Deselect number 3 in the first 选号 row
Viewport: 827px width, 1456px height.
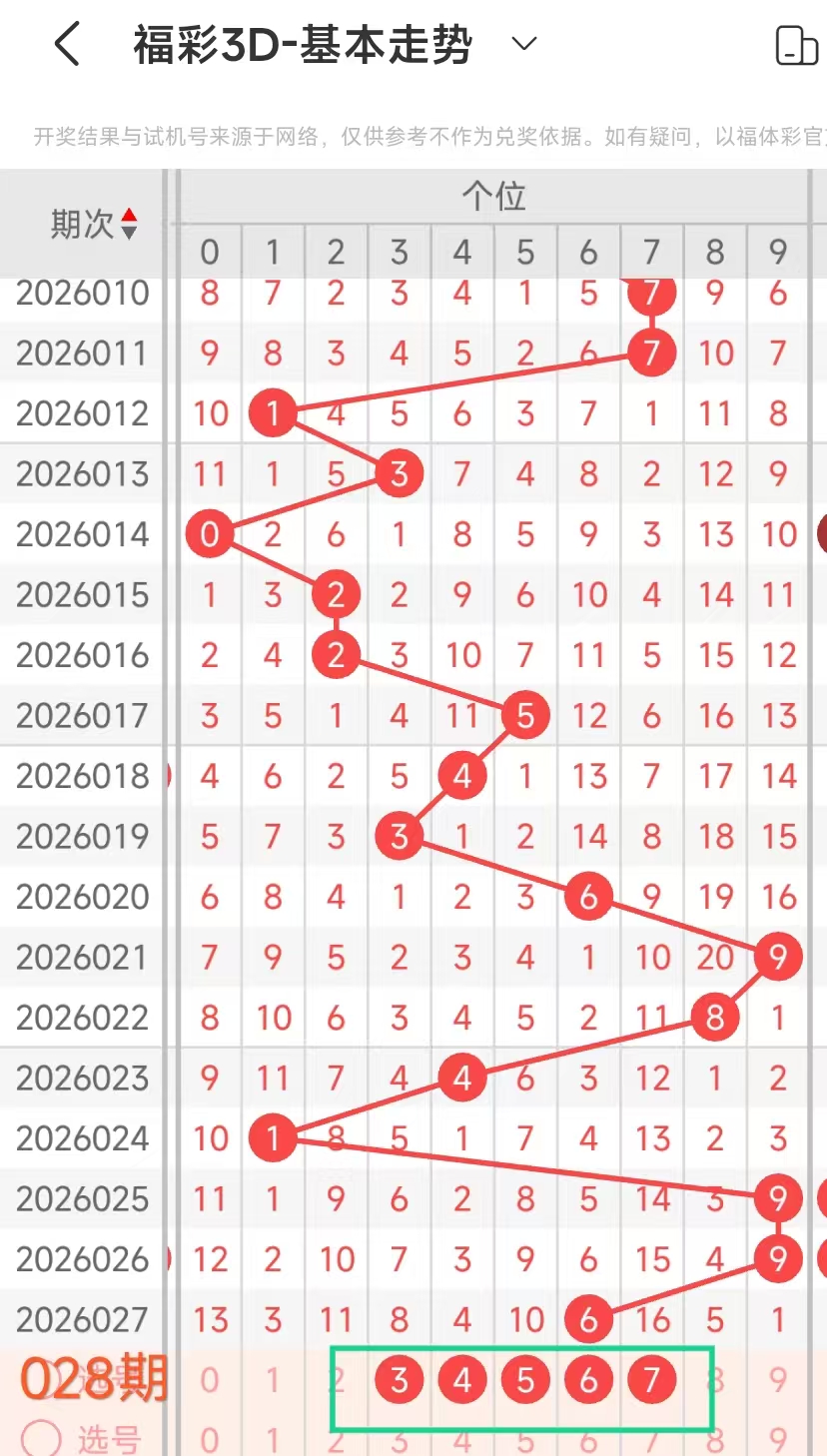point(399,1380)
